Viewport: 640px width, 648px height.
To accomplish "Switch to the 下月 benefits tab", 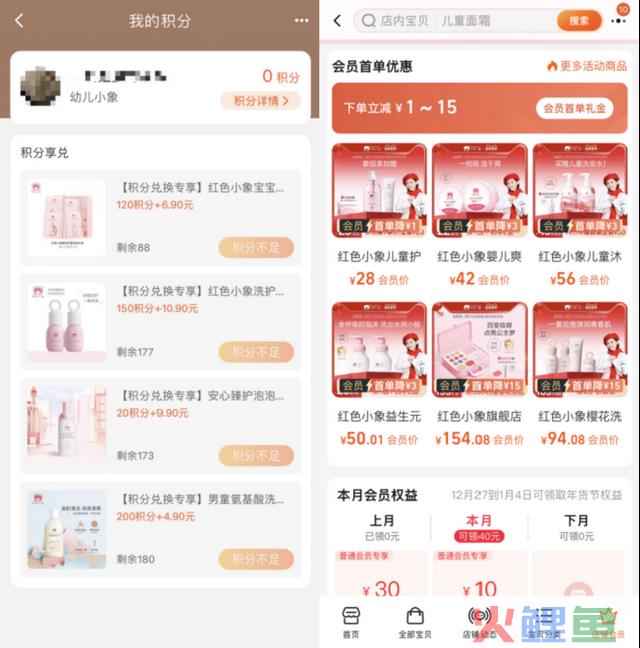I will (577, 527).
